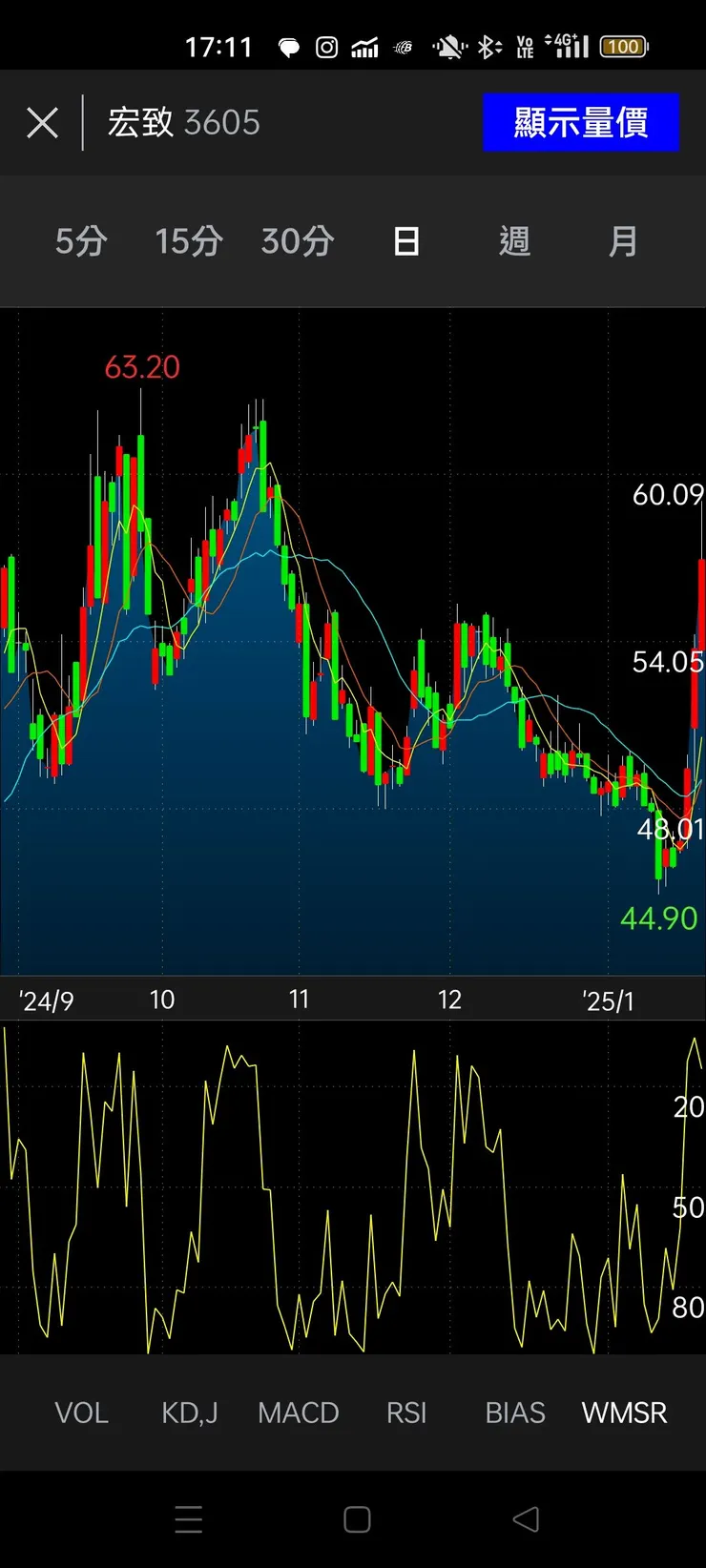Switch to the 5分 timeframe
The width and height of the screenshot is (706, 1568).
pyautogui.click(x=81, y=241)
